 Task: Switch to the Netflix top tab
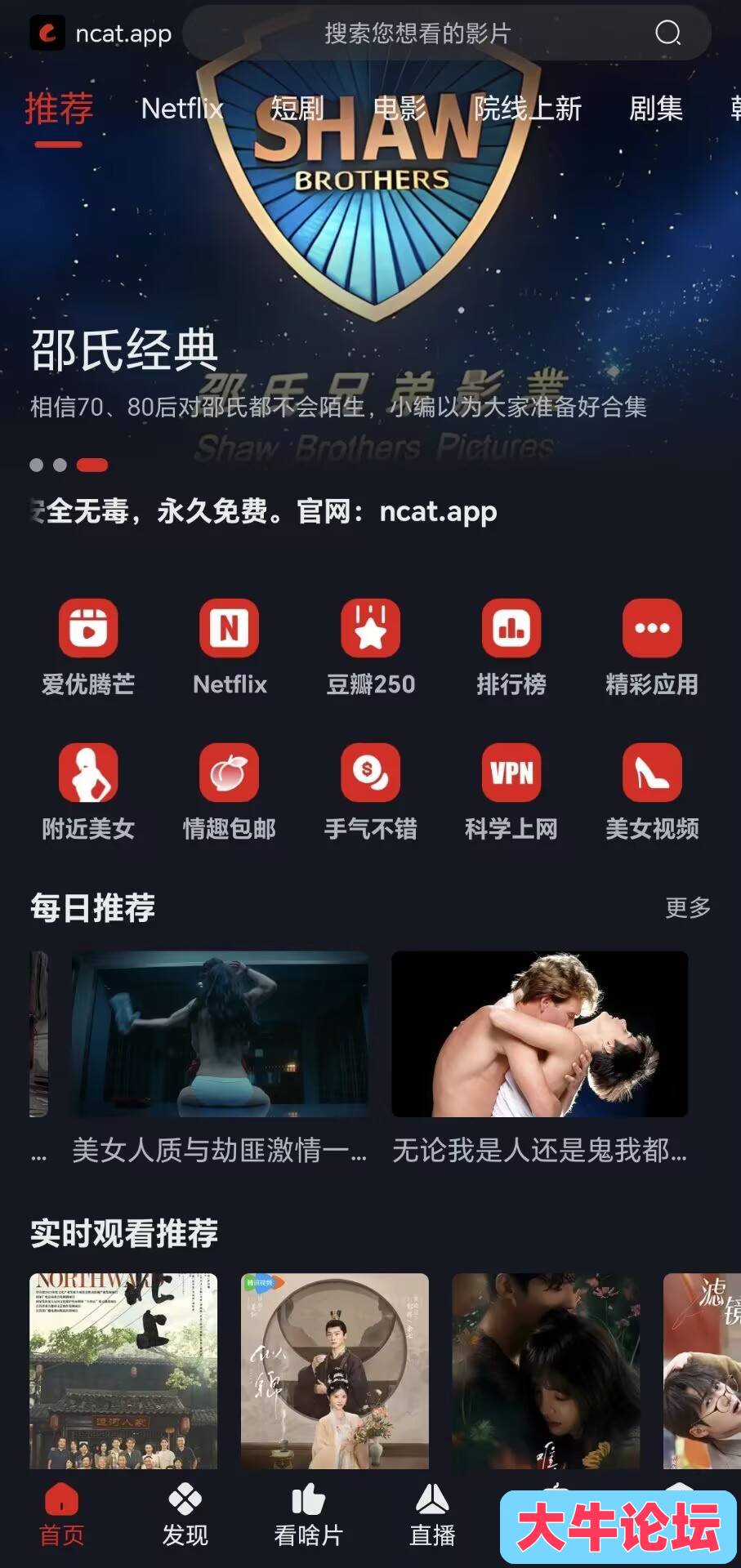pos(181,109)
